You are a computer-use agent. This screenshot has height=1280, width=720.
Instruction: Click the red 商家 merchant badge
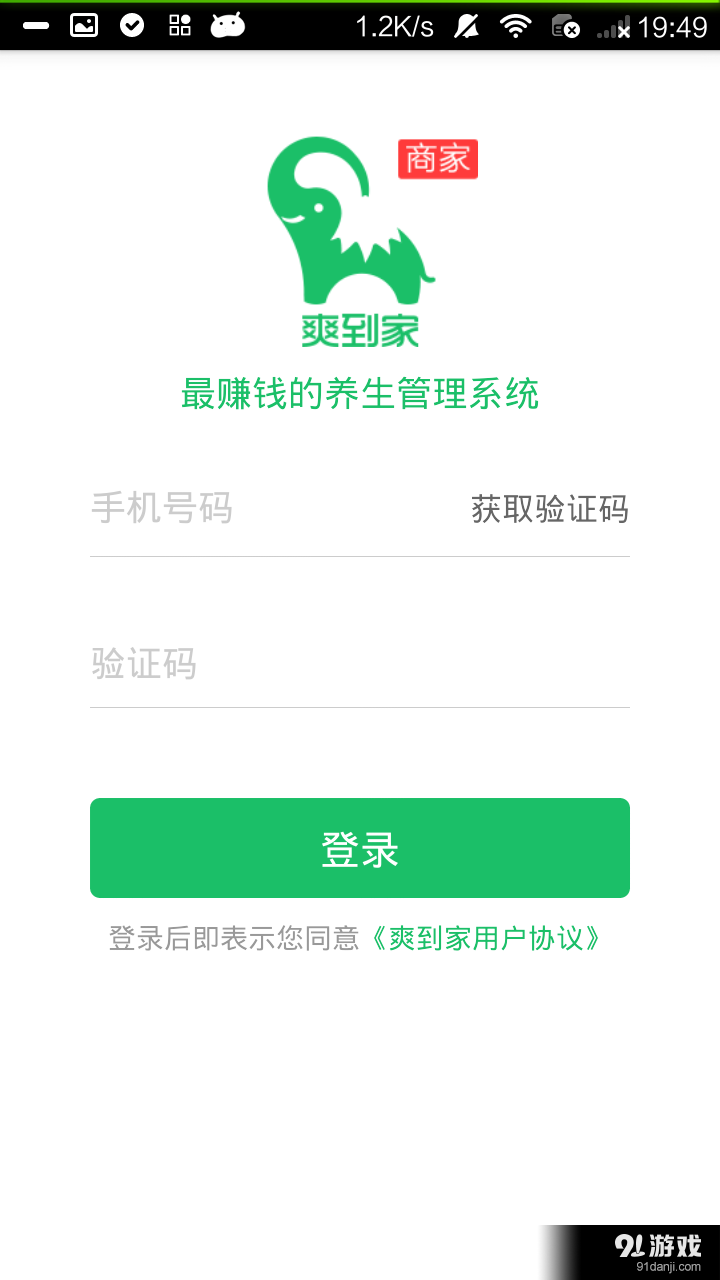coord(436,160)
